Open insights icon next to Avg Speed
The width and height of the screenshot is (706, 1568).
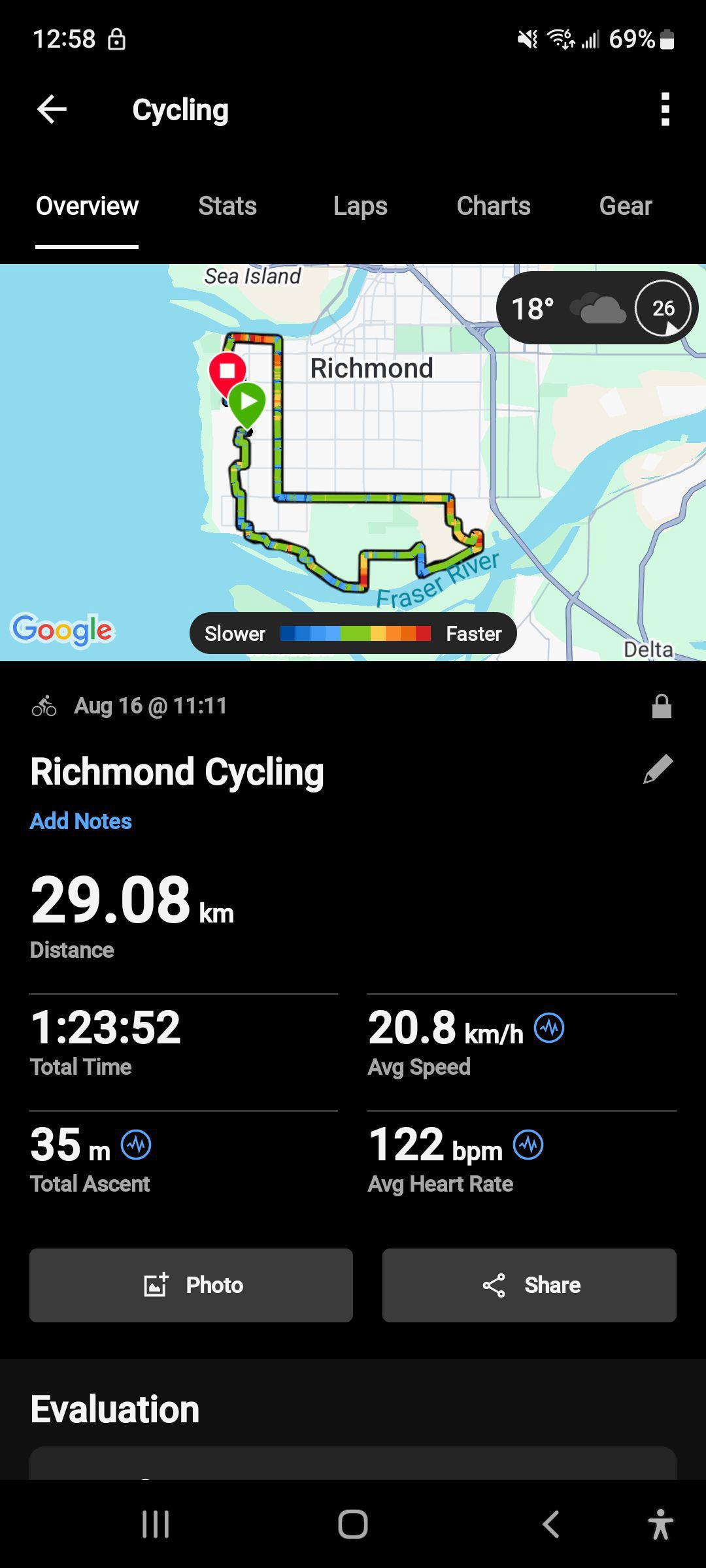549,1028
